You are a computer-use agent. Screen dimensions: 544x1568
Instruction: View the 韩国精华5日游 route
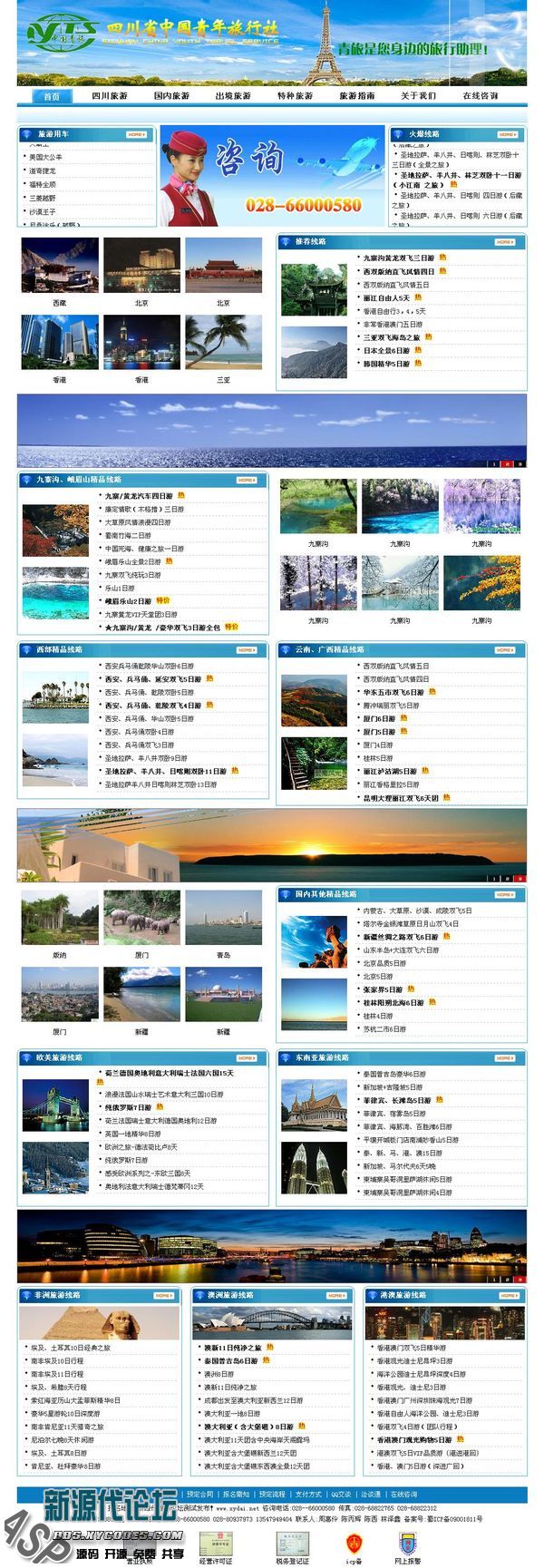pyautogui.click(x=386, y=364)
